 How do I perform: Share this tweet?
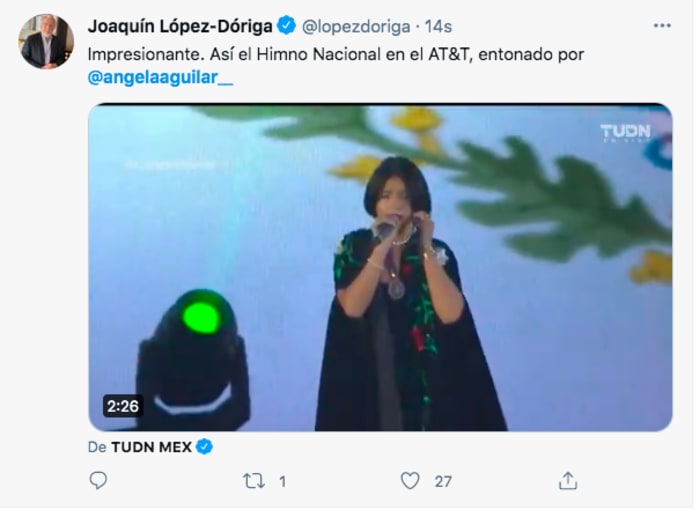point(568,481)
